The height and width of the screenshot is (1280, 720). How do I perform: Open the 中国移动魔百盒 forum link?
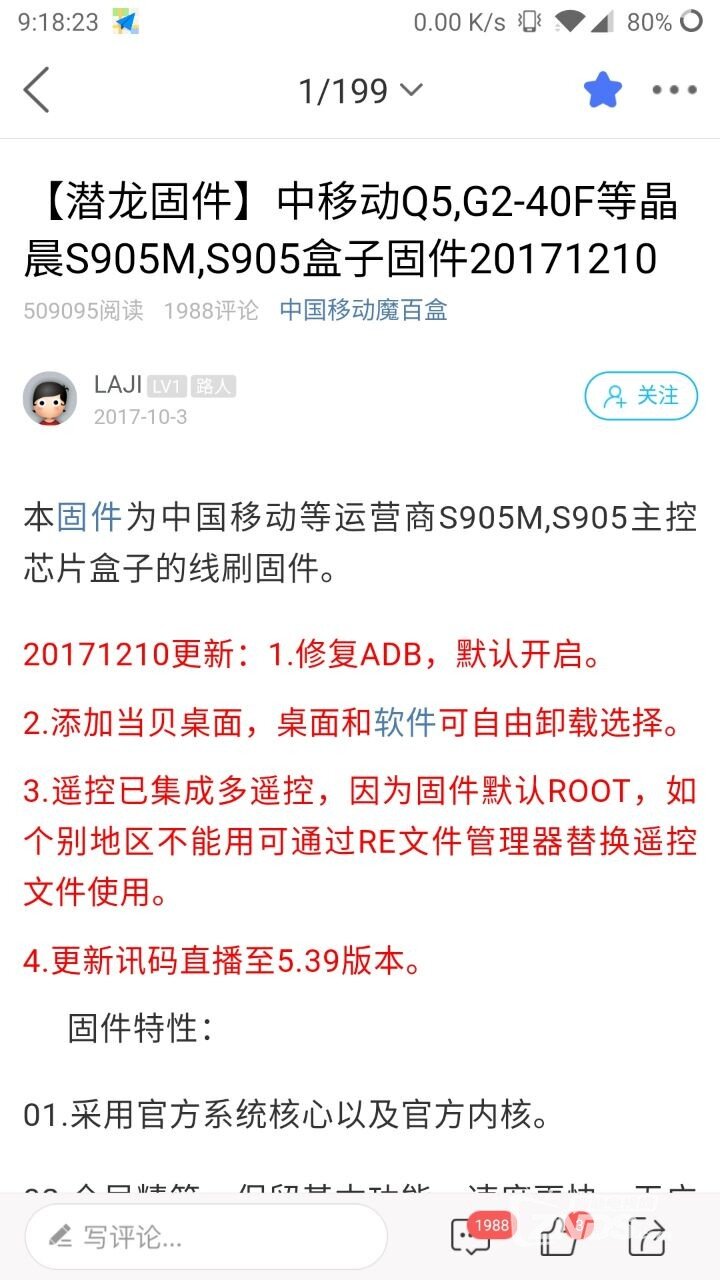[363, 310]
